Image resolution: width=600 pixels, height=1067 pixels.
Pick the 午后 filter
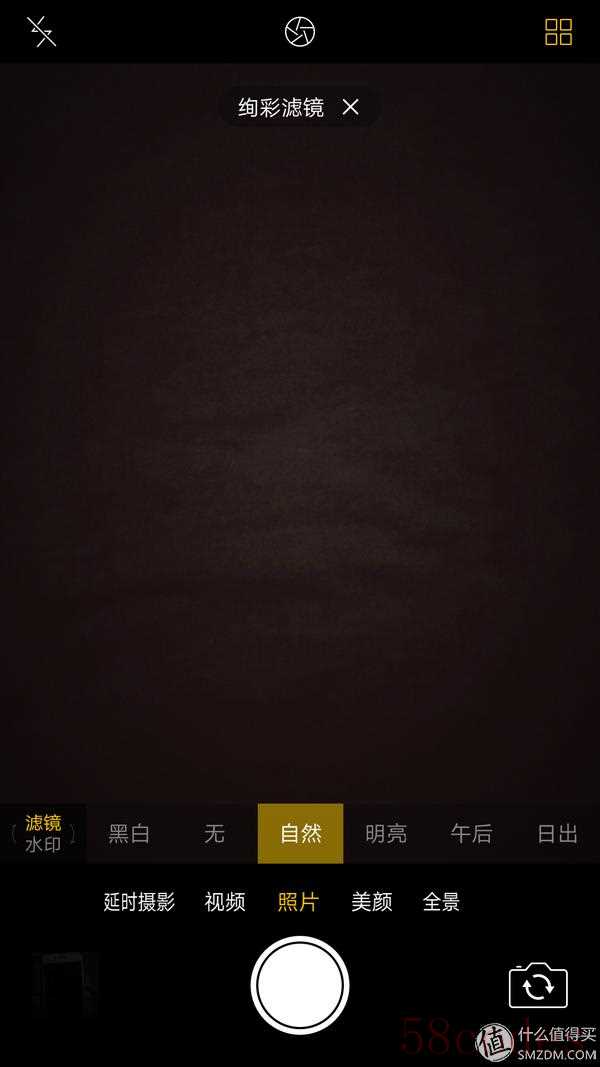click(471, 834)
